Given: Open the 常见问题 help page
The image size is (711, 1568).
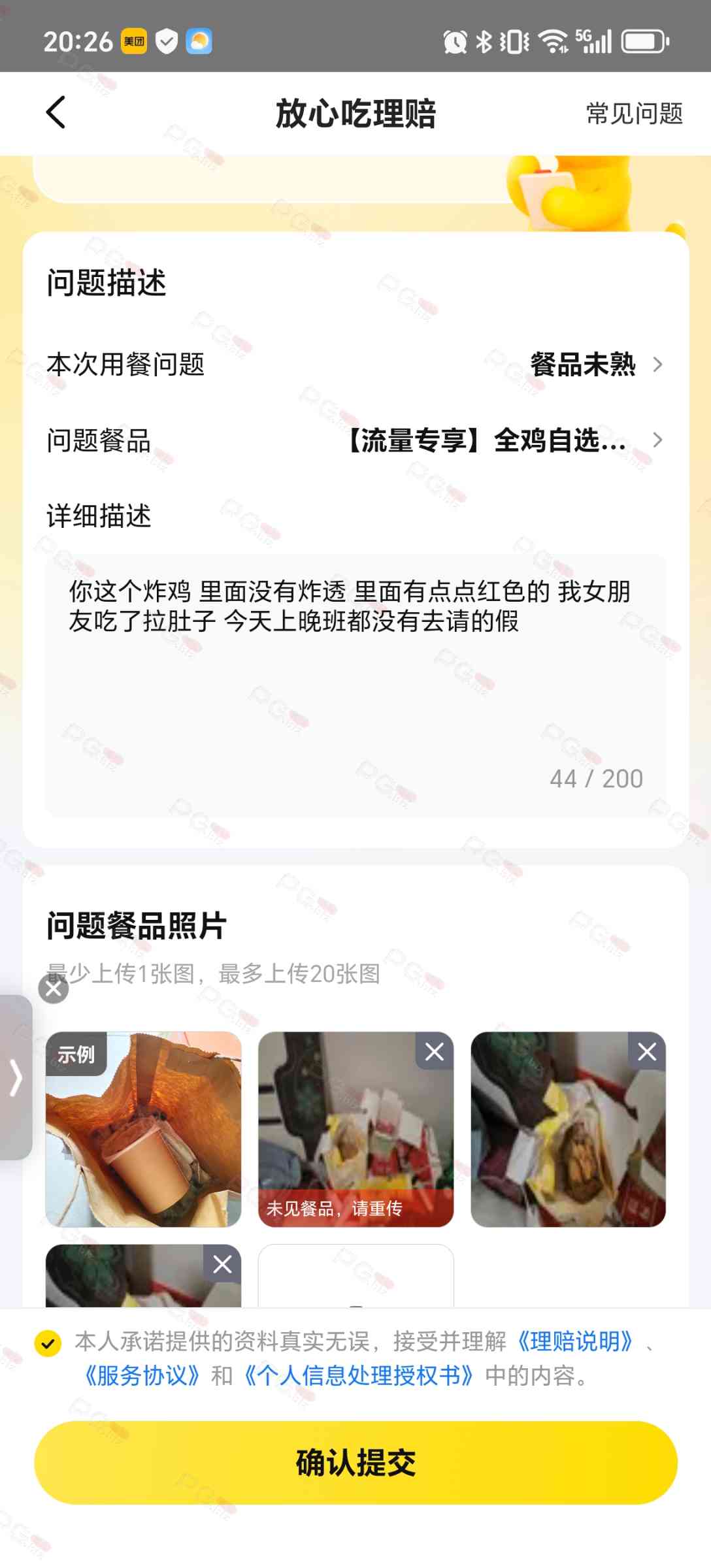Looking at the screenshot, I should click(x=633, y=114).
